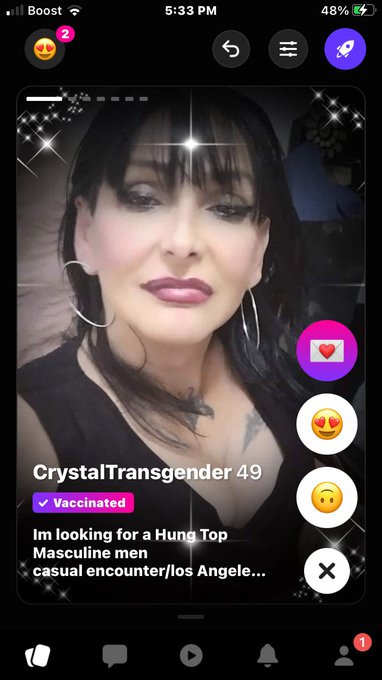This screenshot has height=680, width=382.
Task: Switch to the cards tab
Action: pos(38,655)
